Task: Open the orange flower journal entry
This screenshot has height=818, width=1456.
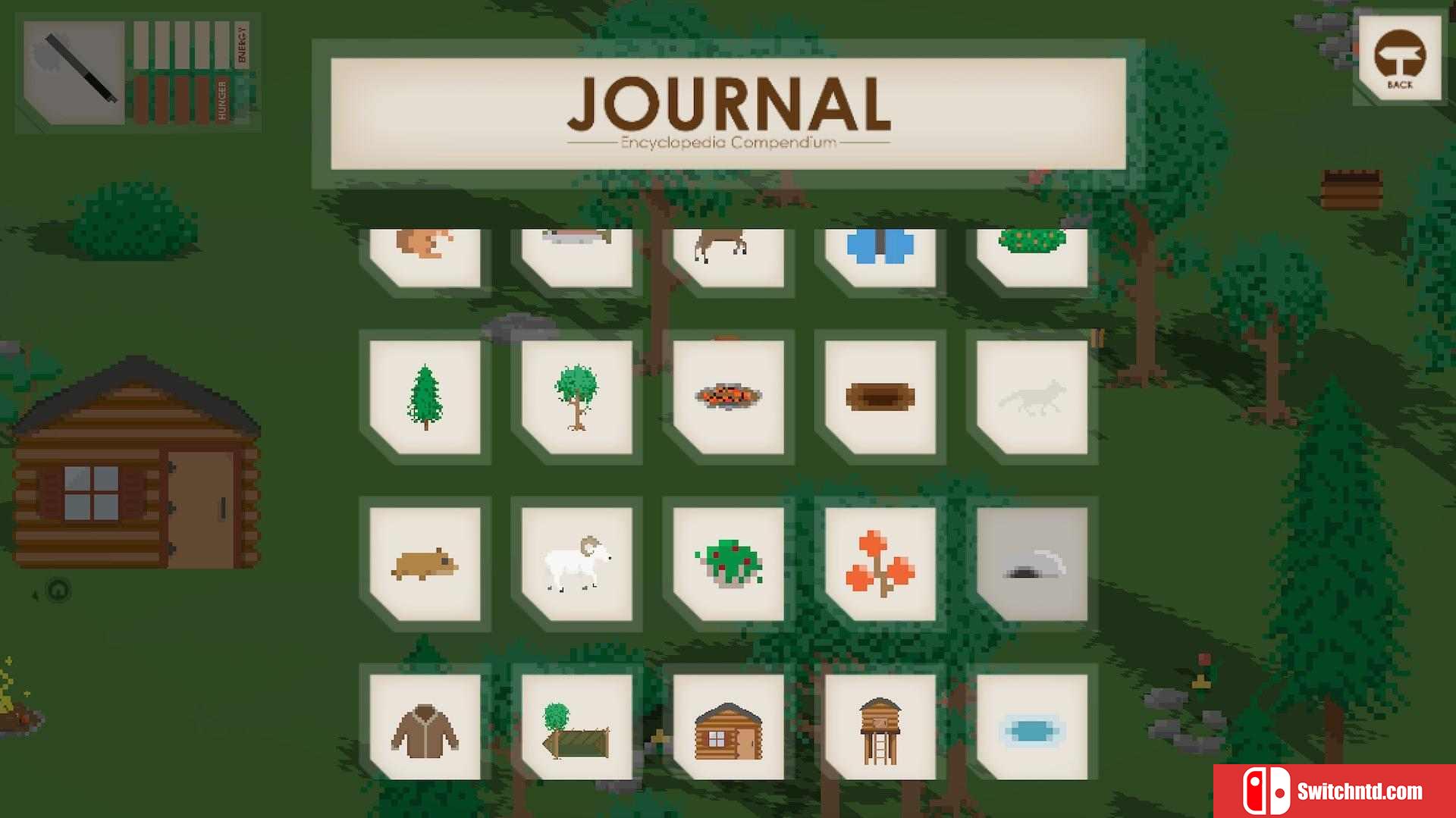Action: coord(880,564)
